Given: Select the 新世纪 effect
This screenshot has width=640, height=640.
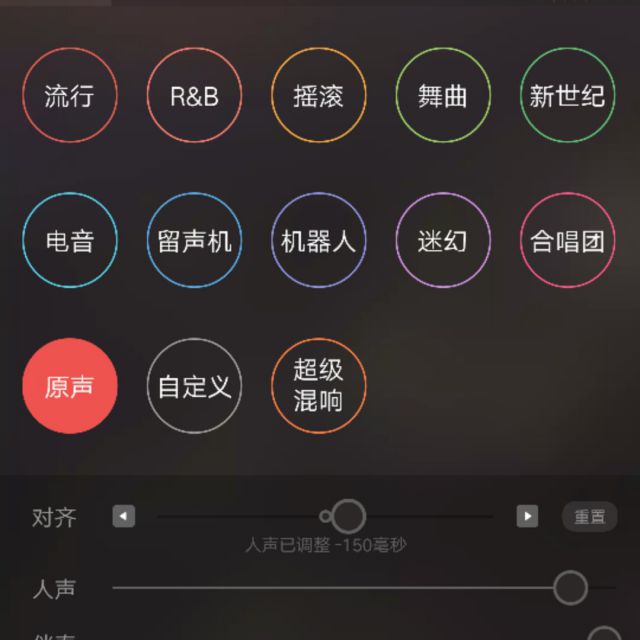Looking at the screenshot, I should coord(567,96).
